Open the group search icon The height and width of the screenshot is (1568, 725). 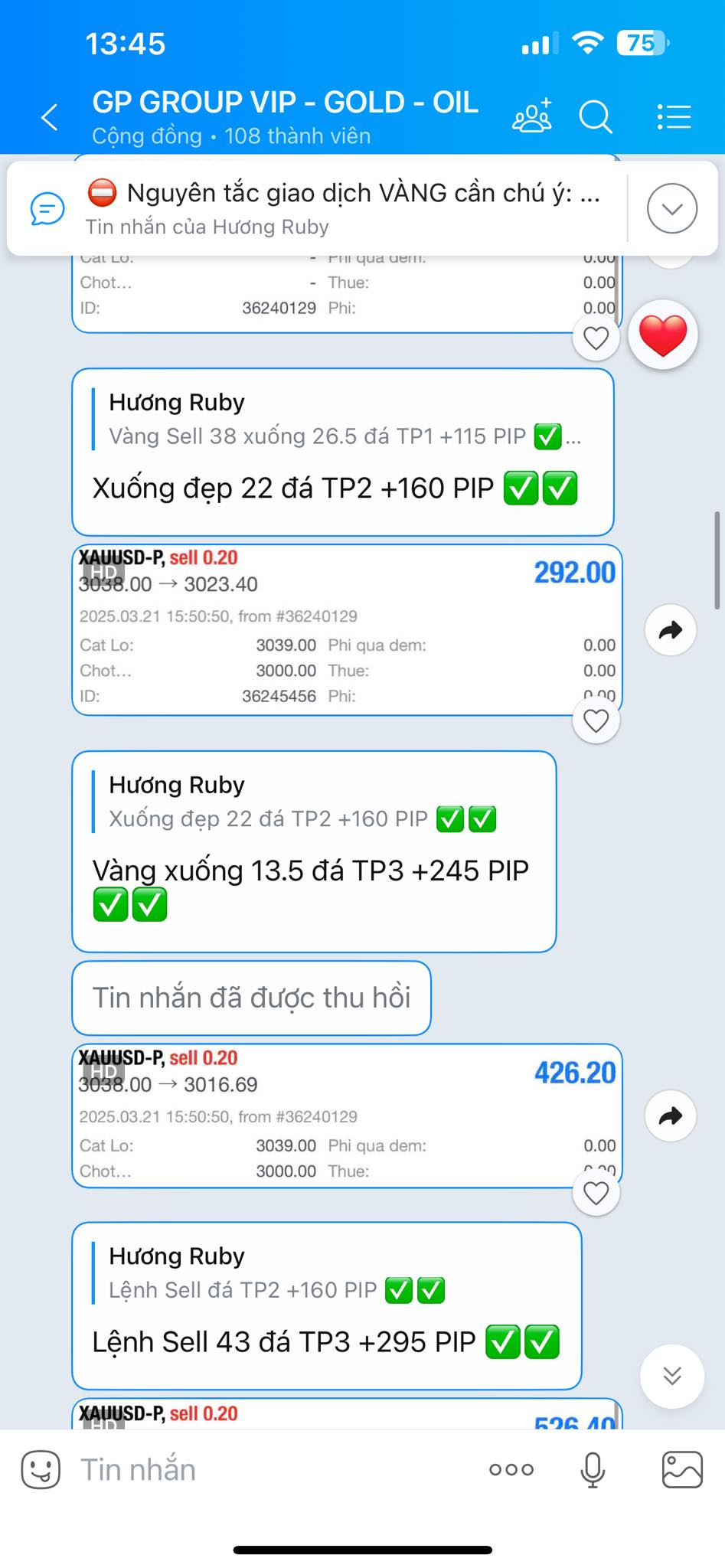[596, 116]
